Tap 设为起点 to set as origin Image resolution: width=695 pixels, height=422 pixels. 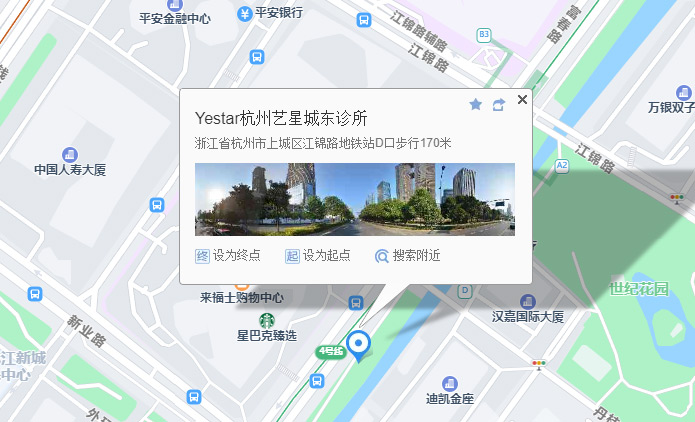coord(318,255)
